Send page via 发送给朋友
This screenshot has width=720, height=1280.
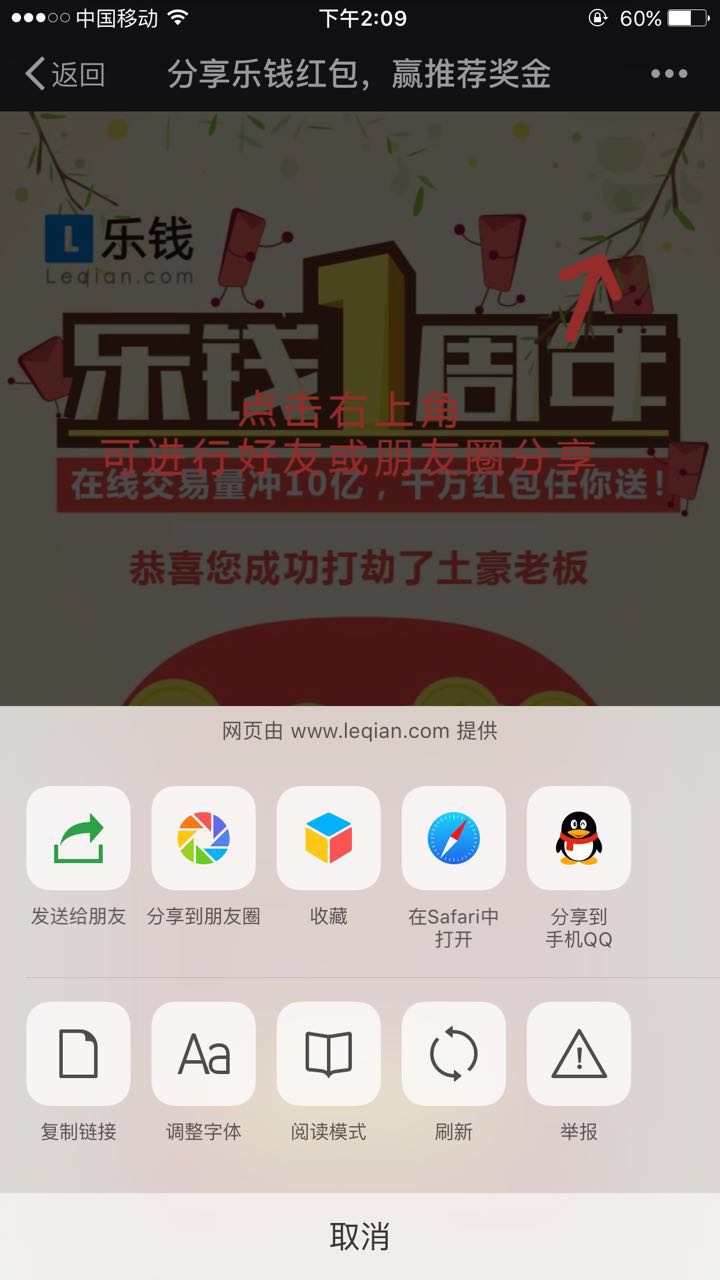(x=78, y=838)
